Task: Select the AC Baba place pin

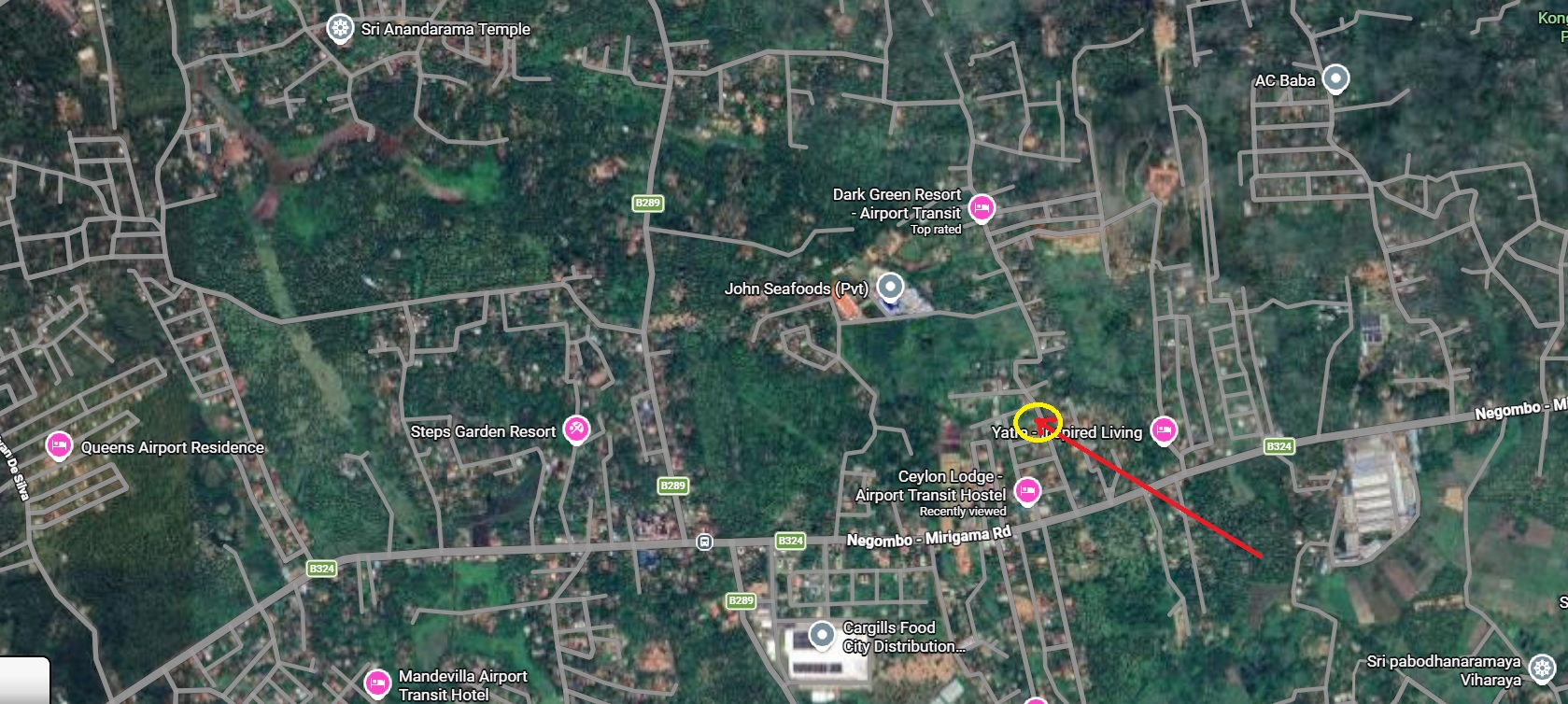Action: [x=1336, y=78]
